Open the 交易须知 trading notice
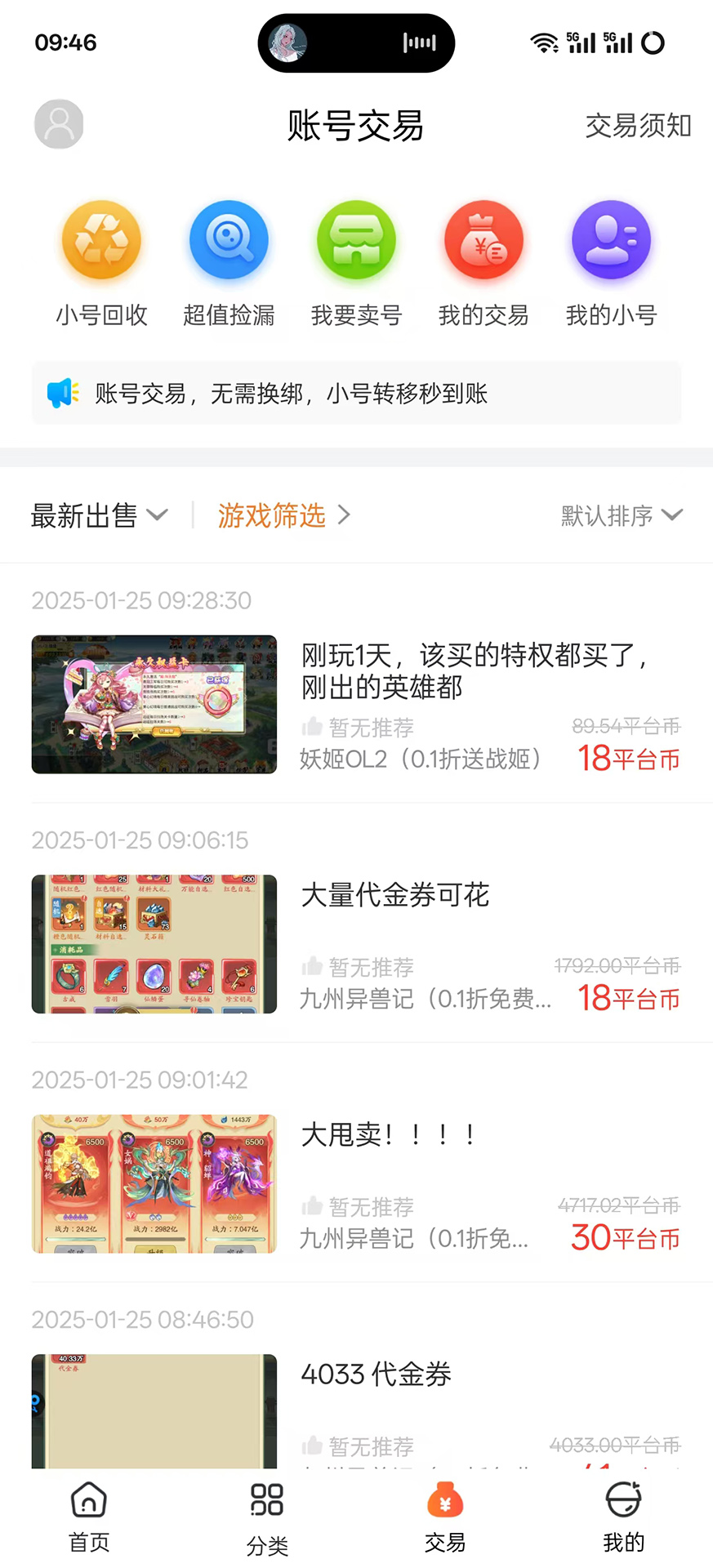This screenshot has height=1568, width=713. (638, 126)
